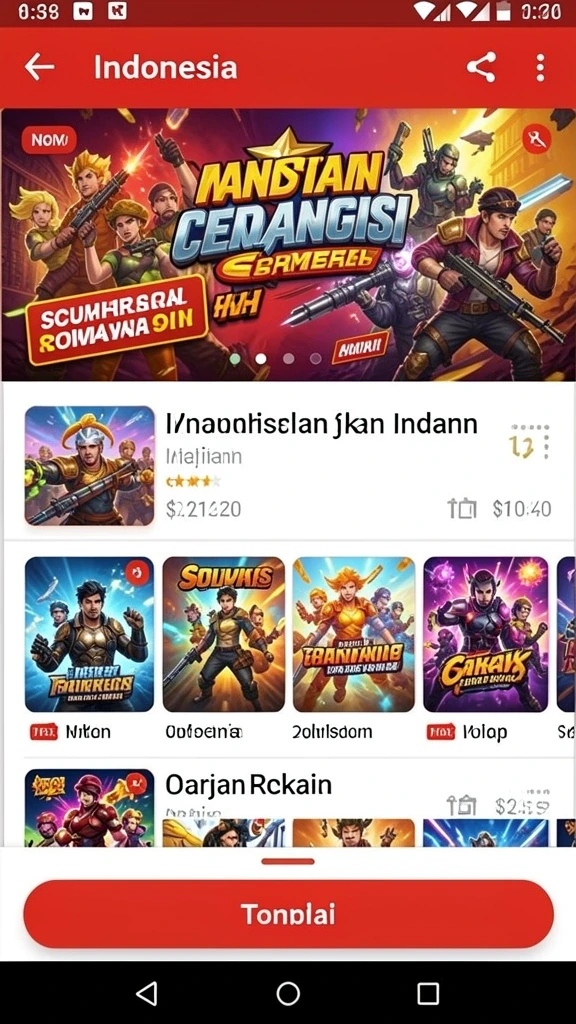Open the first game listing priced $10:40
This screenshot has width=576, height=1024.
tap(288, 465)
